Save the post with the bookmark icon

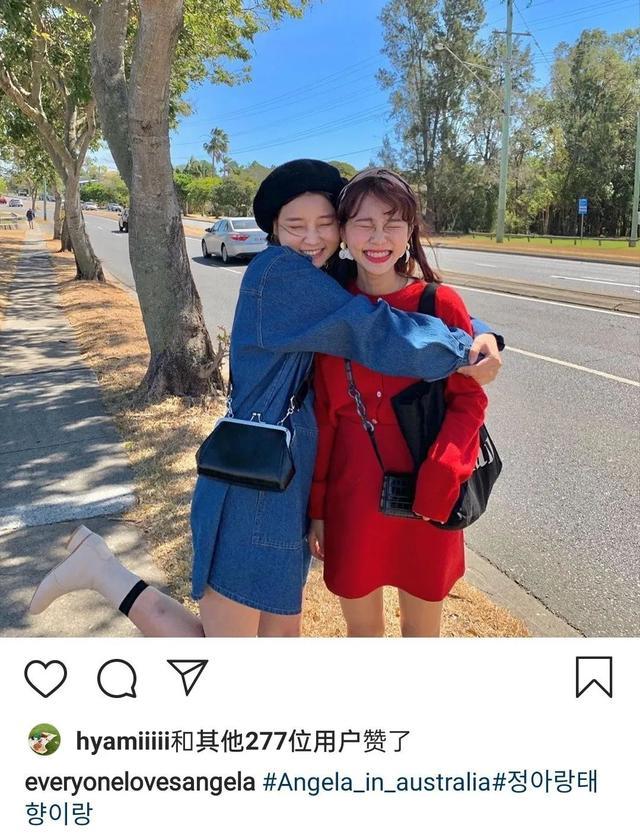(x=593, y=677)
